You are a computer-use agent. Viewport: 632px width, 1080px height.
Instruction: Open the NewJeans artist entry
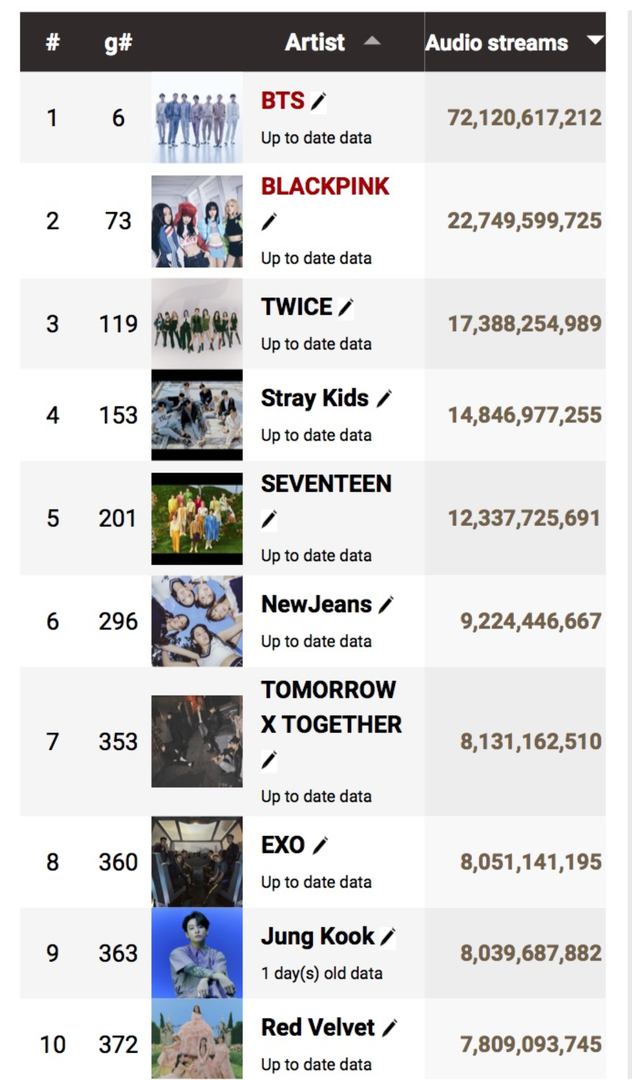[x=316, y=604]
